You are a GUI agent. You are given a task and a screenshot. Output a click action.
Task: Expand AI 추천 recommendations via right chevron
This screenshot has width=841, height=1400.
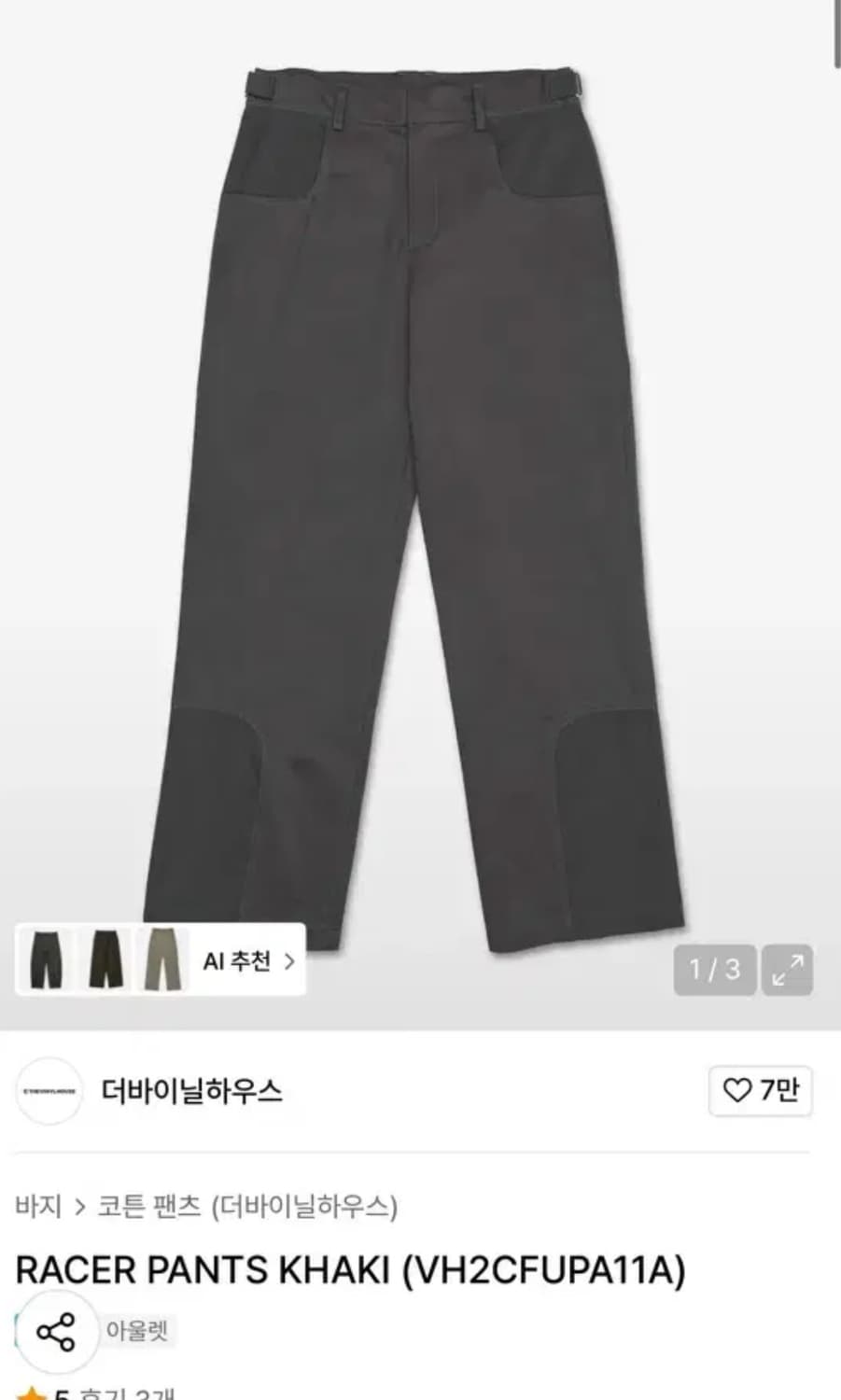[289, 961]
